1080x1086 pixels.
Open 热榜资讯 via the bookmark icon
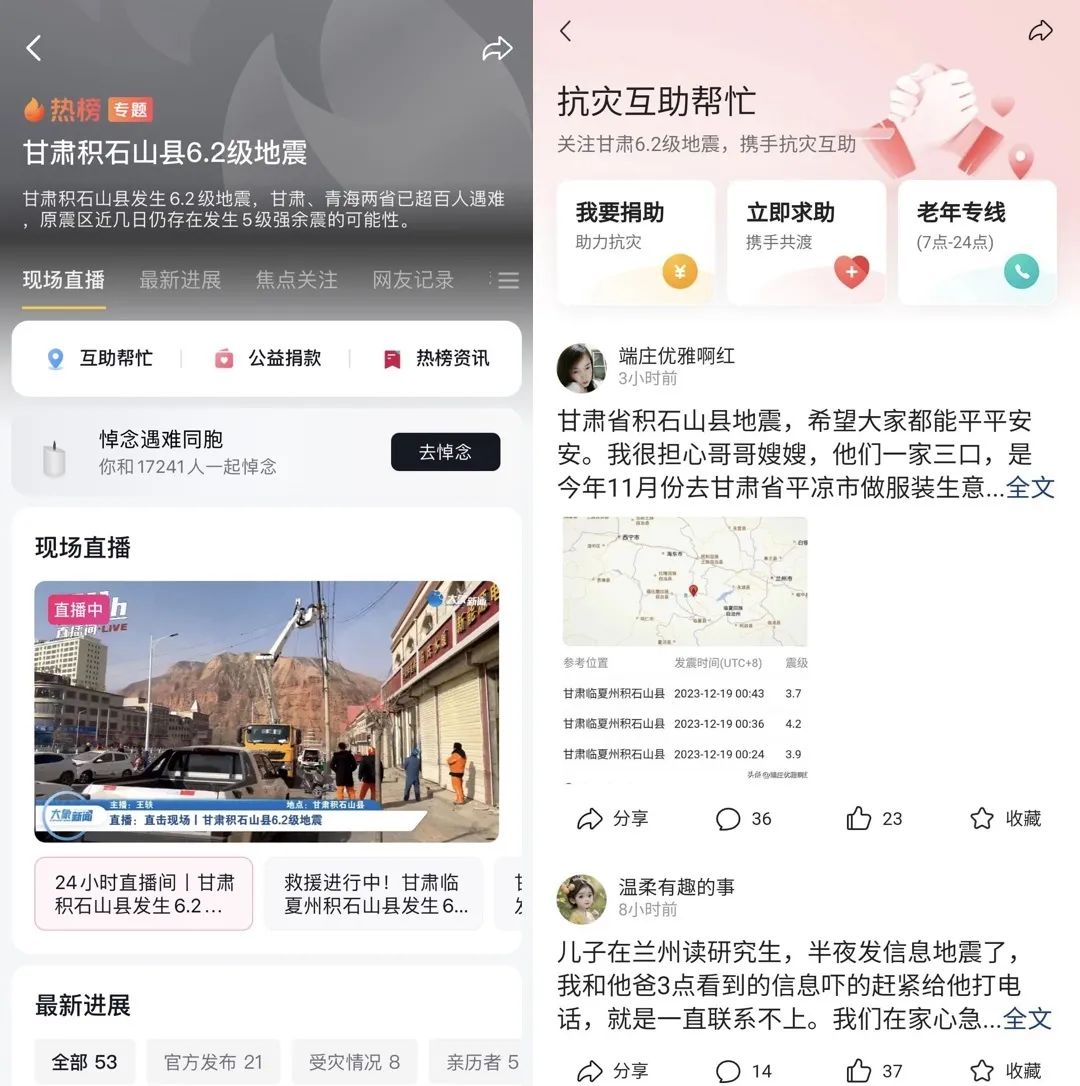(392, 359)
